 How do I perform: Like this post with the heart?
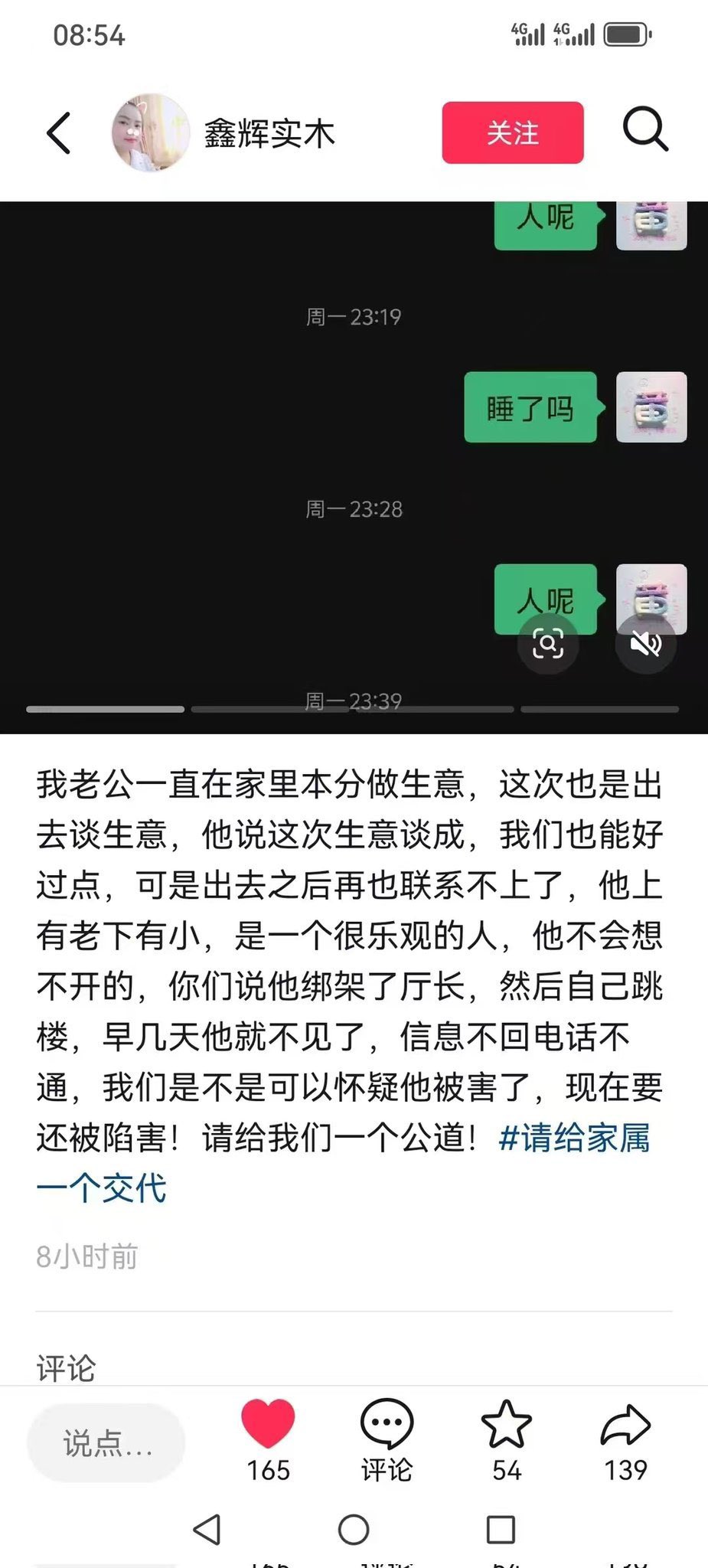[268, 1425]
